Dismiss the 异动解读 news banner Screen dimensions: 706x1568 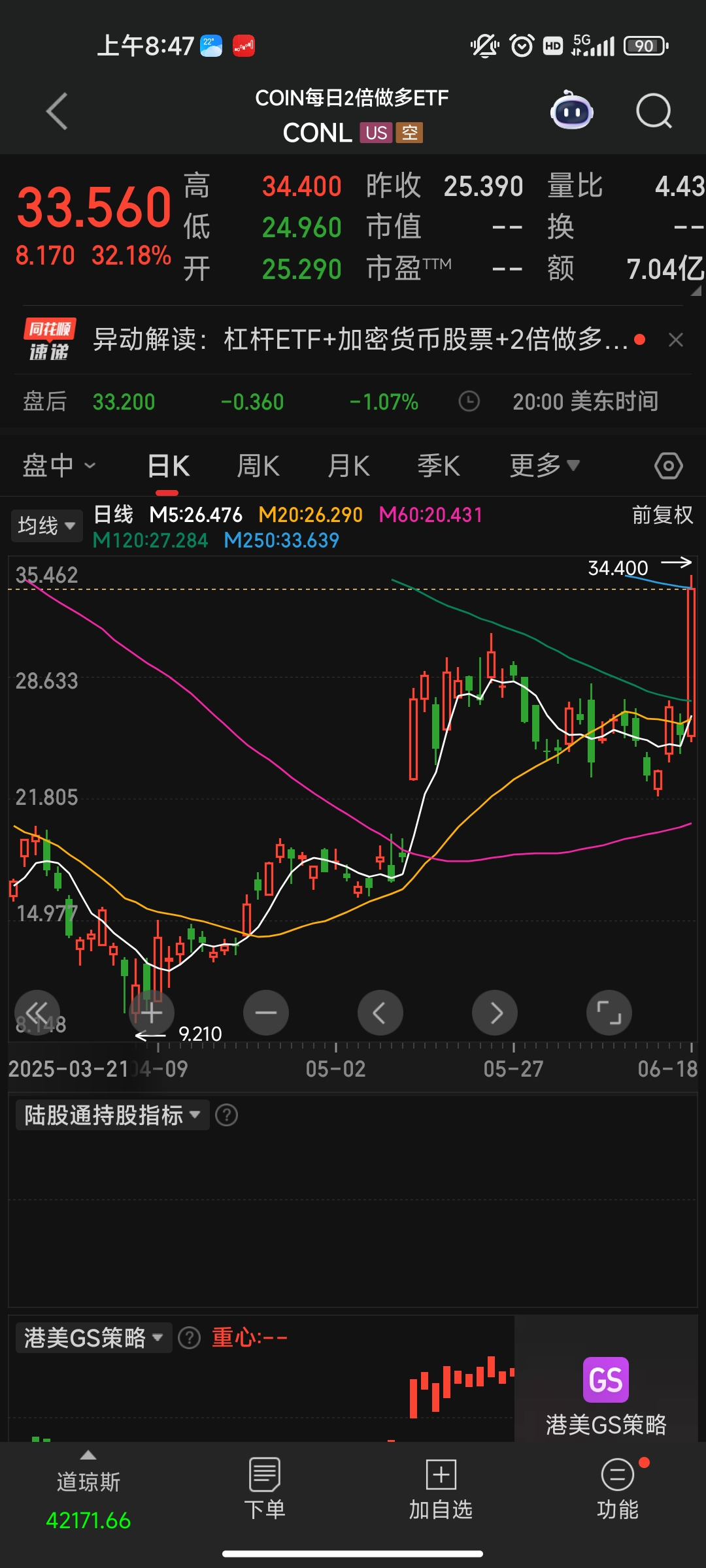pos(676,340)
